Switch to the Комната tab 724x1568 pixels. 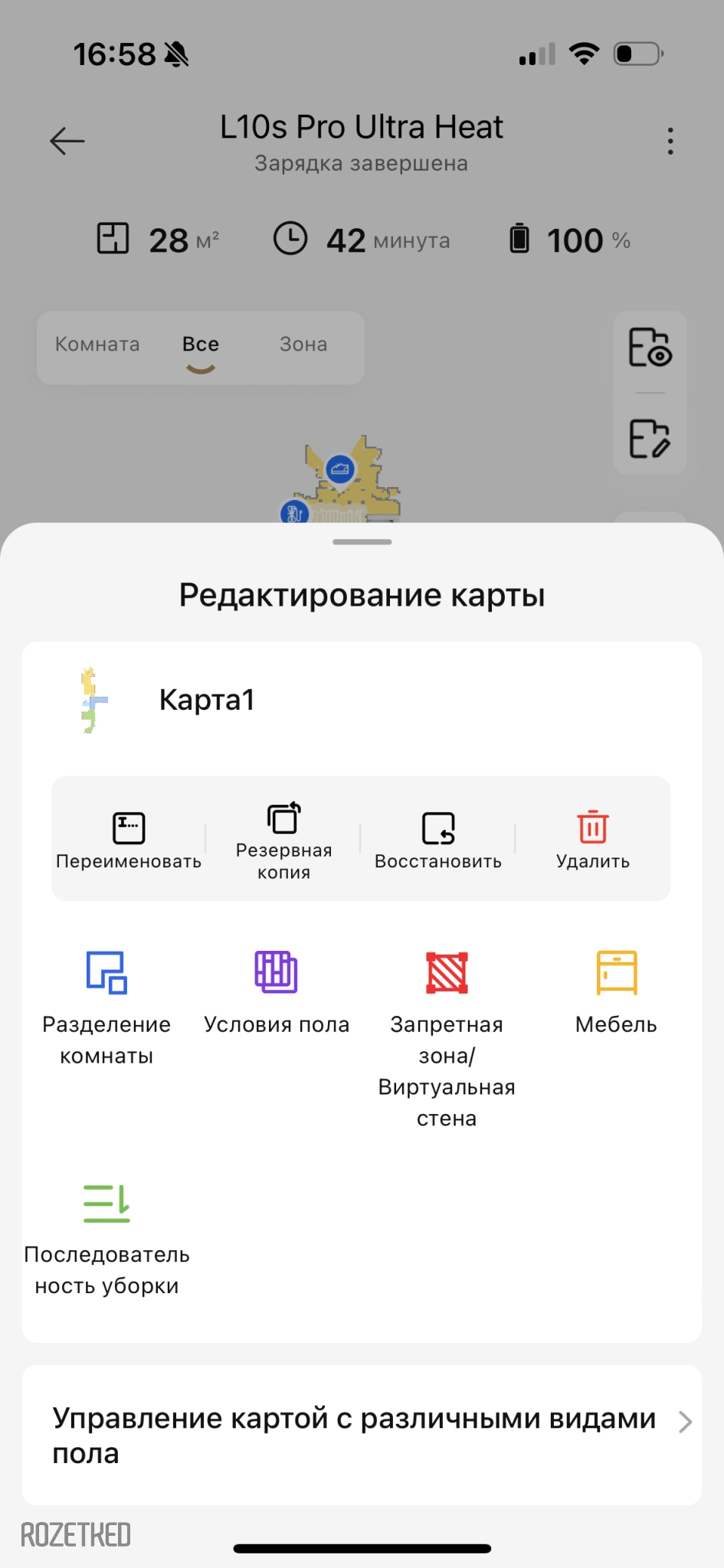tap(97, 345)
